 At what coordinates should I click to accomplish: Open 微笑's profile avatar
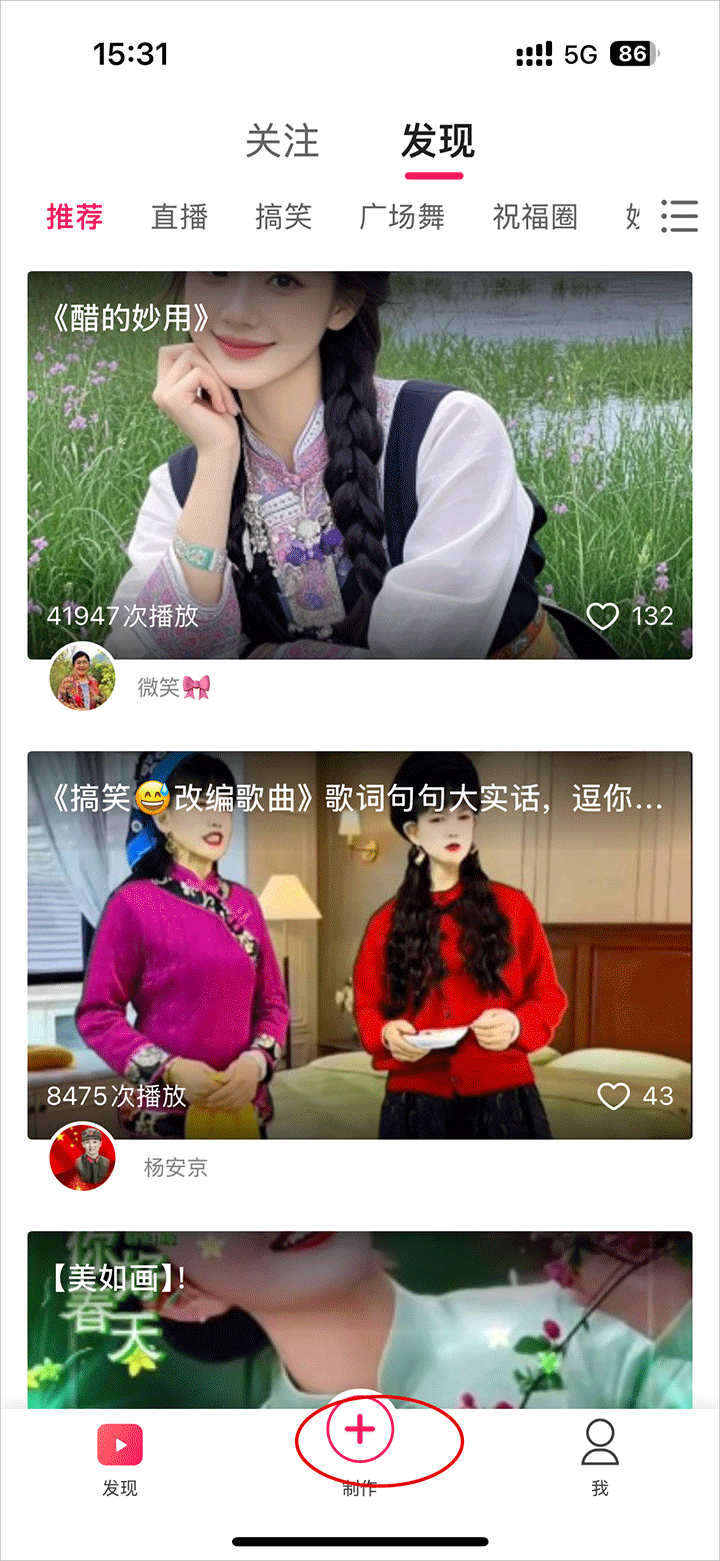tap(82, 677)
